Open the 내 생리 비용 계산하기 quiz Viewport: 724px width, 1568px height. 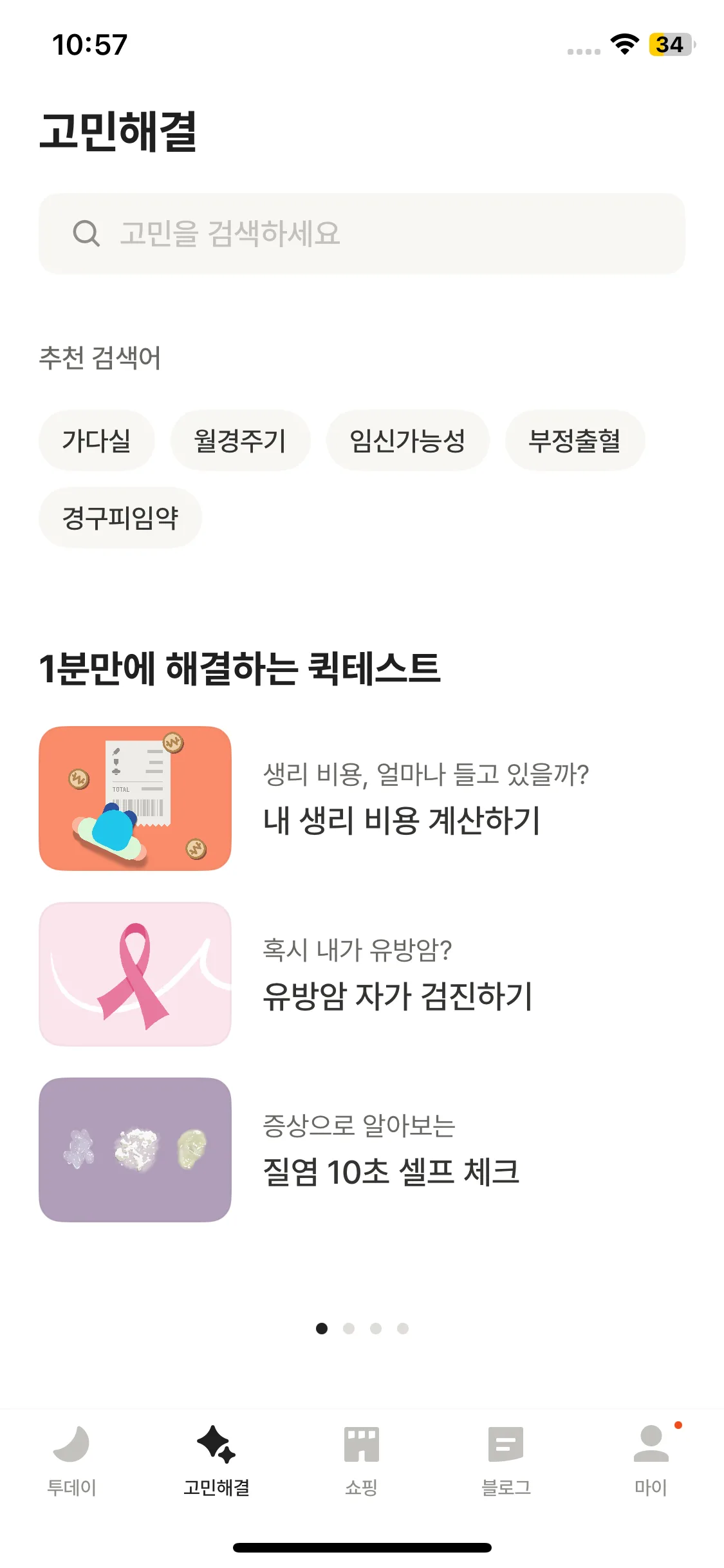360,799
